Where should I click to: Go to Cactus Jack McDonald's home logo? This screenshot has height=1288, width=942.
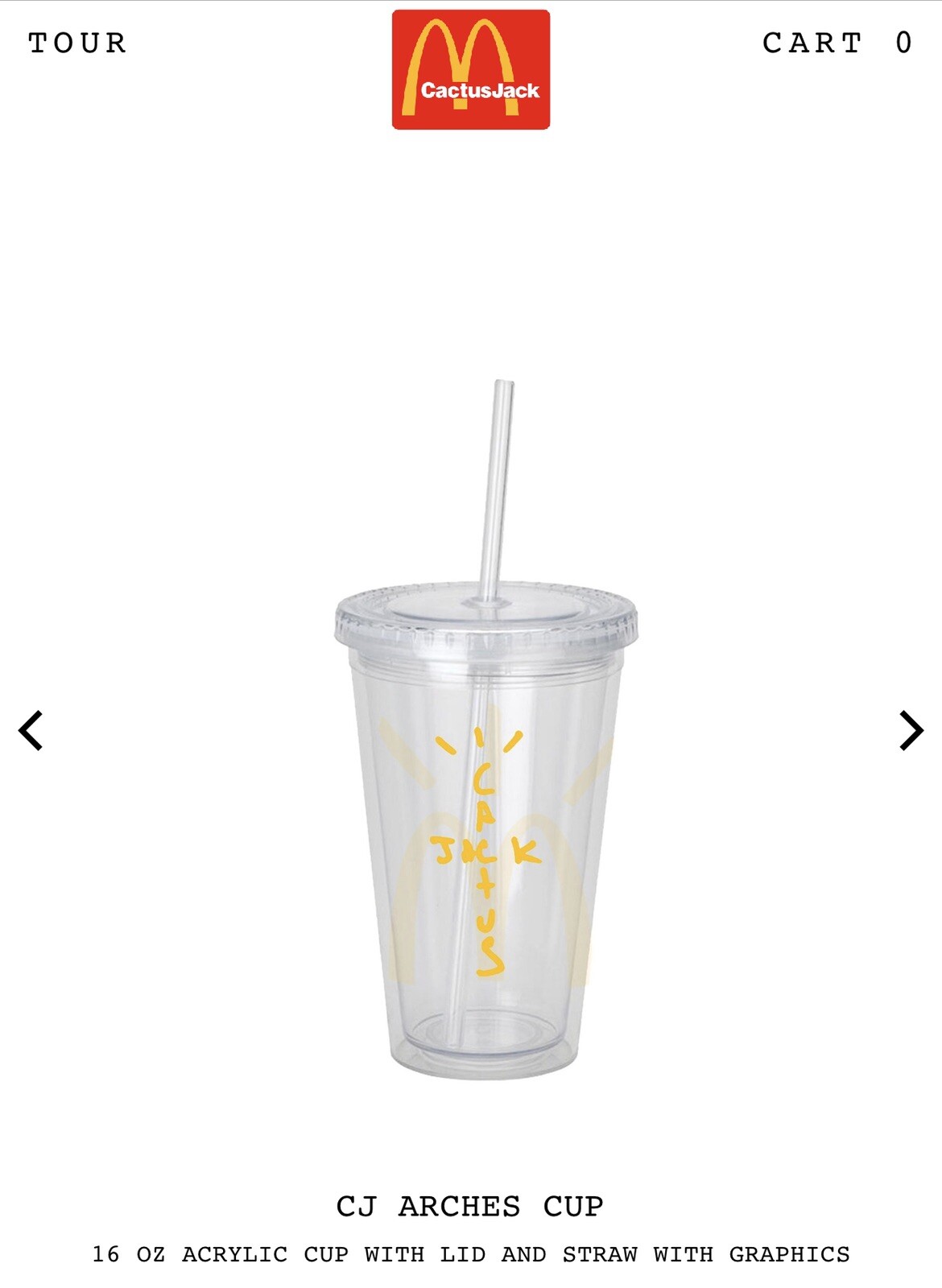(x=471, y=70)
